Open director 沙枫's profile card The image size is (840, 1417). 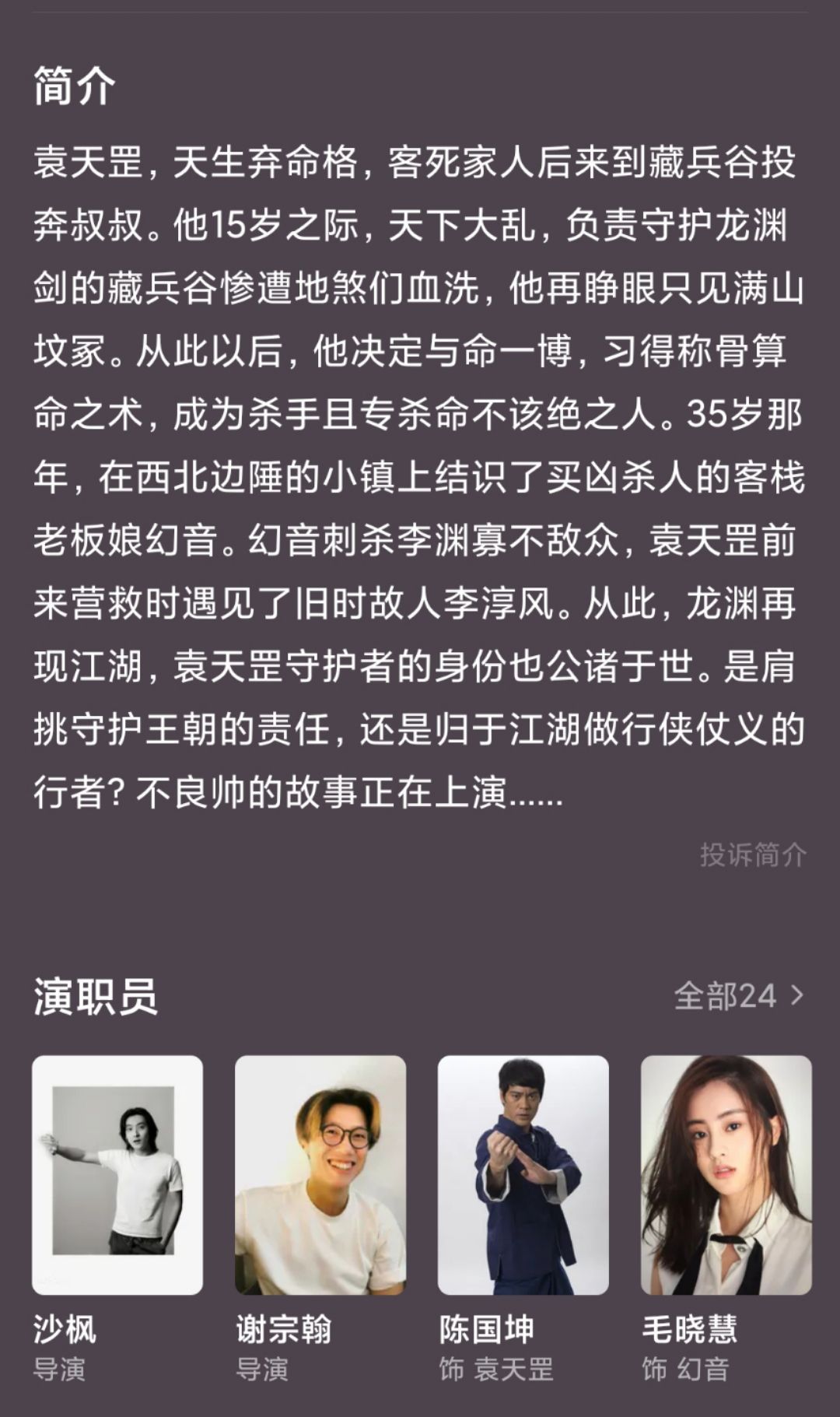tap(117, 1175)
